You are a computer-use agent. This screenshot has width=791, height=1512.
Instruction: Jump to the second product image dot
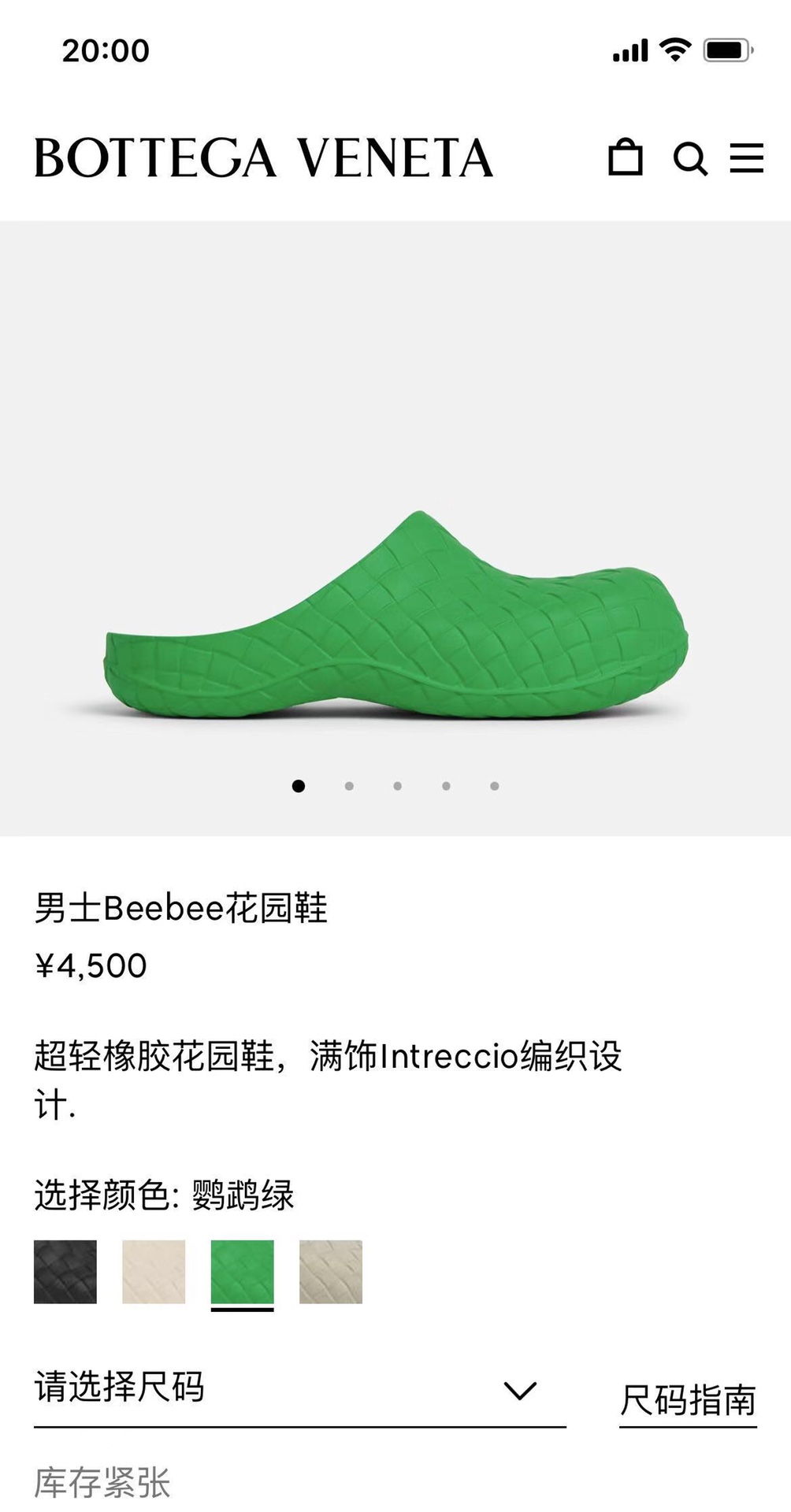(x=349, y=786)
